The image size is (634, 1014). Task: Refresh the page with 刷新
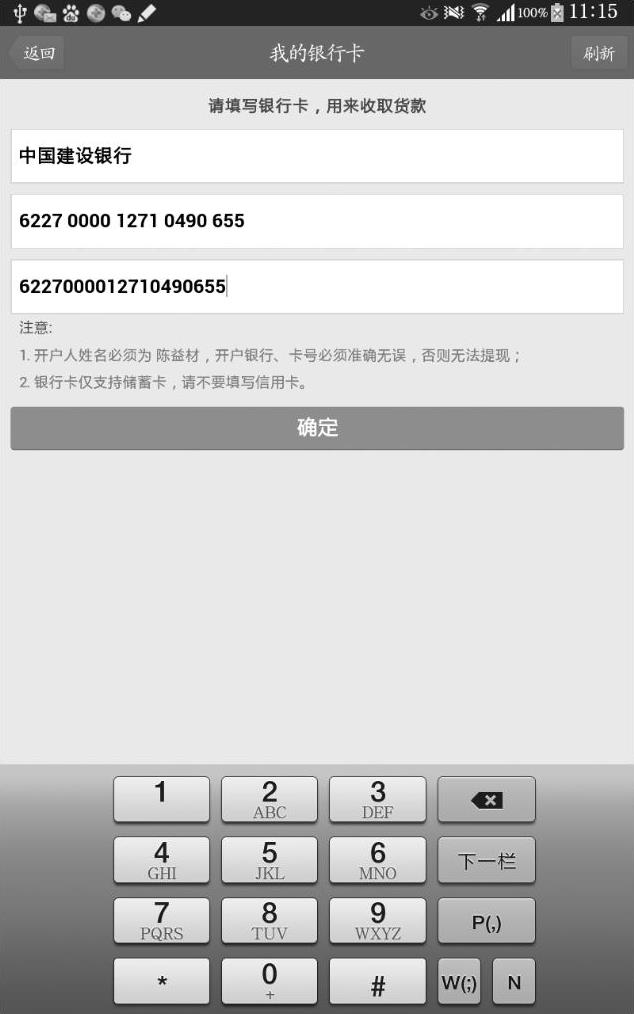(598, 54)
